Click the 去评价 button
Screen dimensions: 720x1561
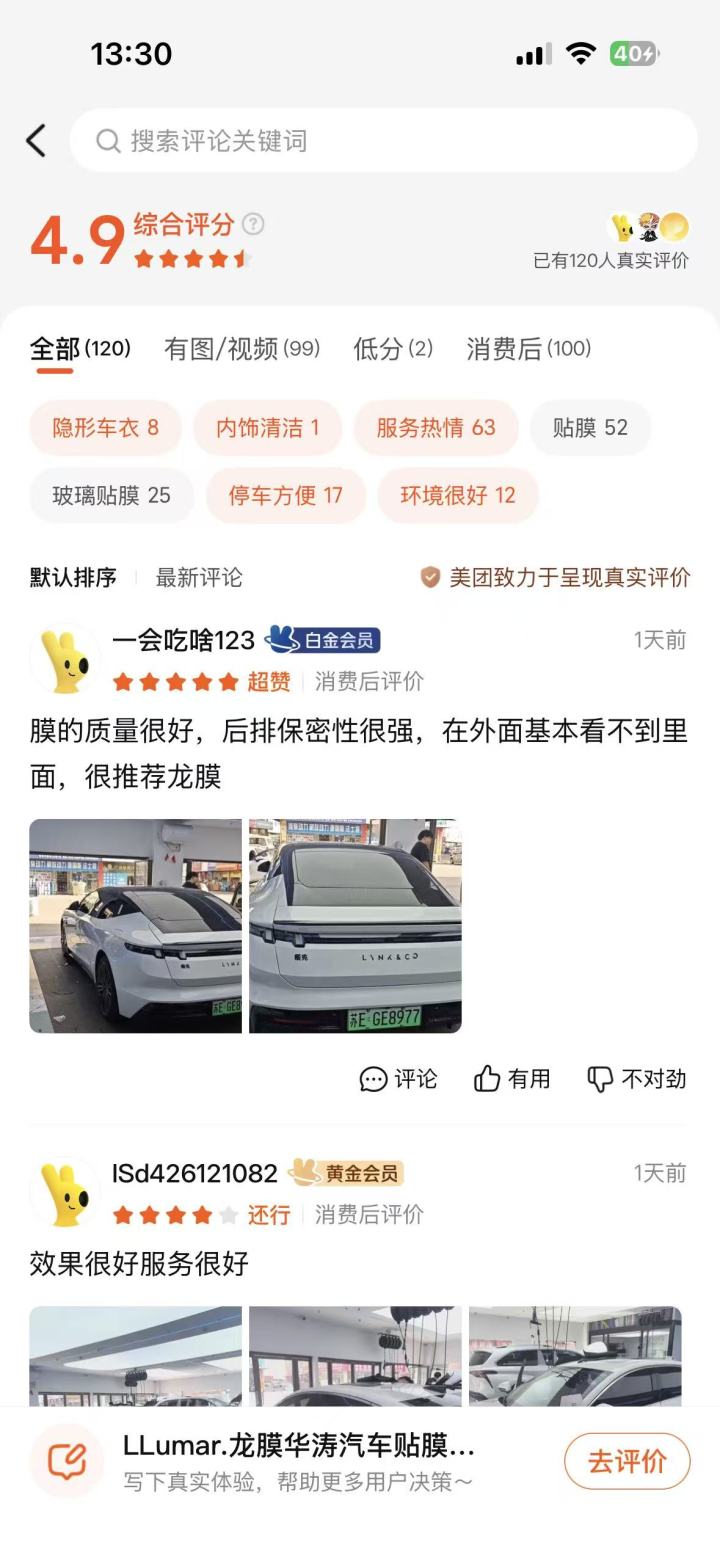[627, 1461]
